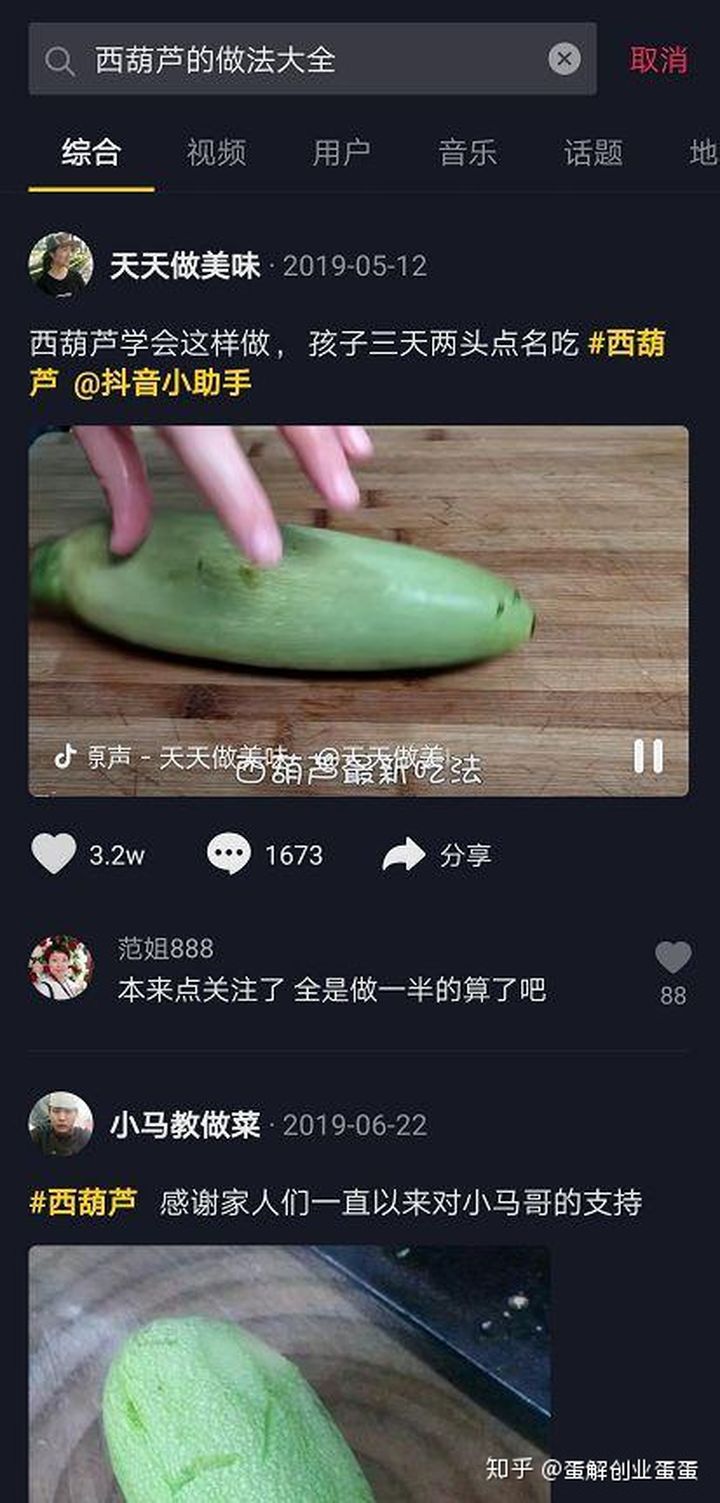Cancel the search with 取消
This screenshot has height=1503, width=720.
click(658, 60)
